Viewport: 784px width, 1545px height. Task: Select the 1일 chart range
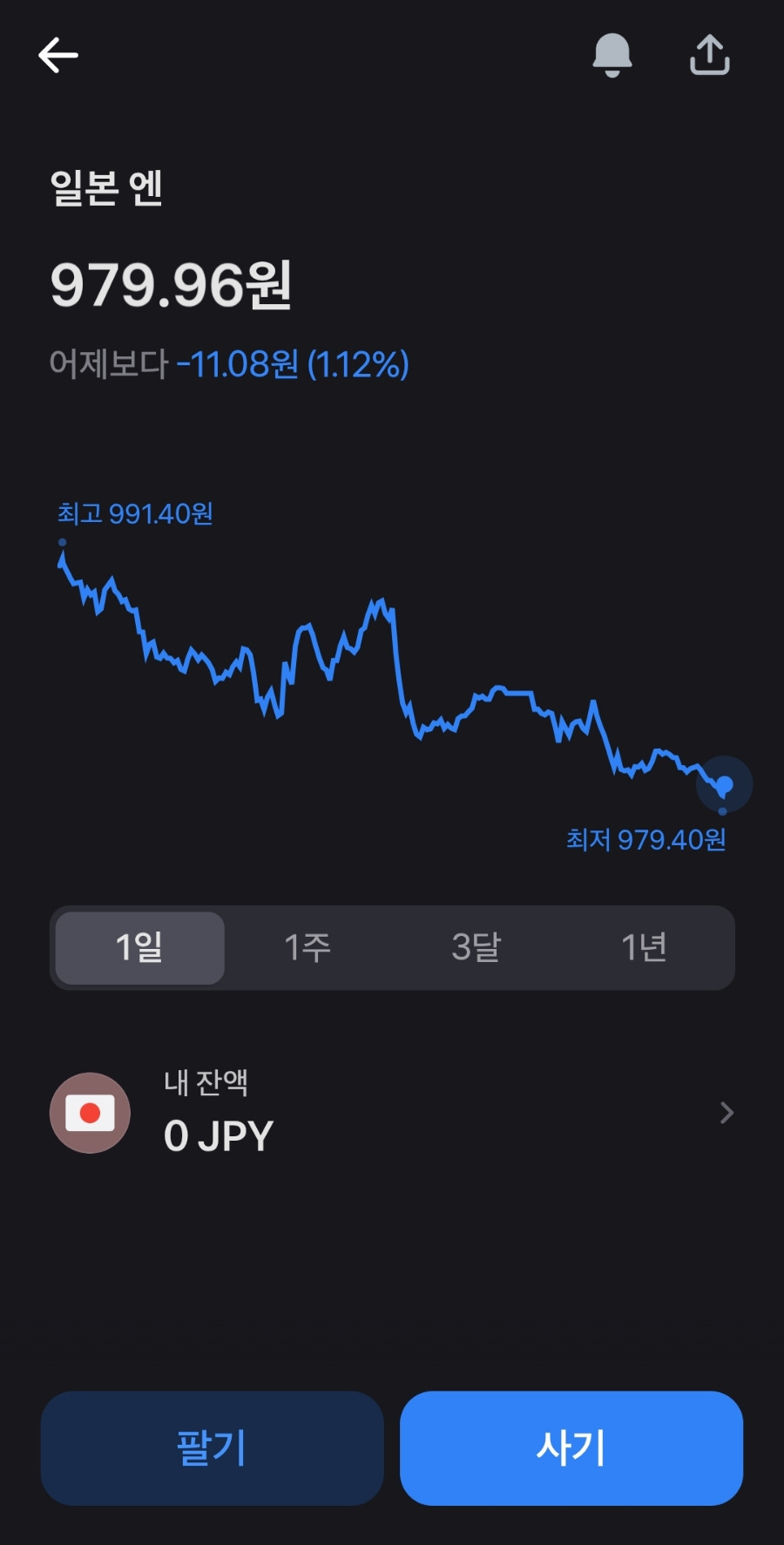click(140, 947)
